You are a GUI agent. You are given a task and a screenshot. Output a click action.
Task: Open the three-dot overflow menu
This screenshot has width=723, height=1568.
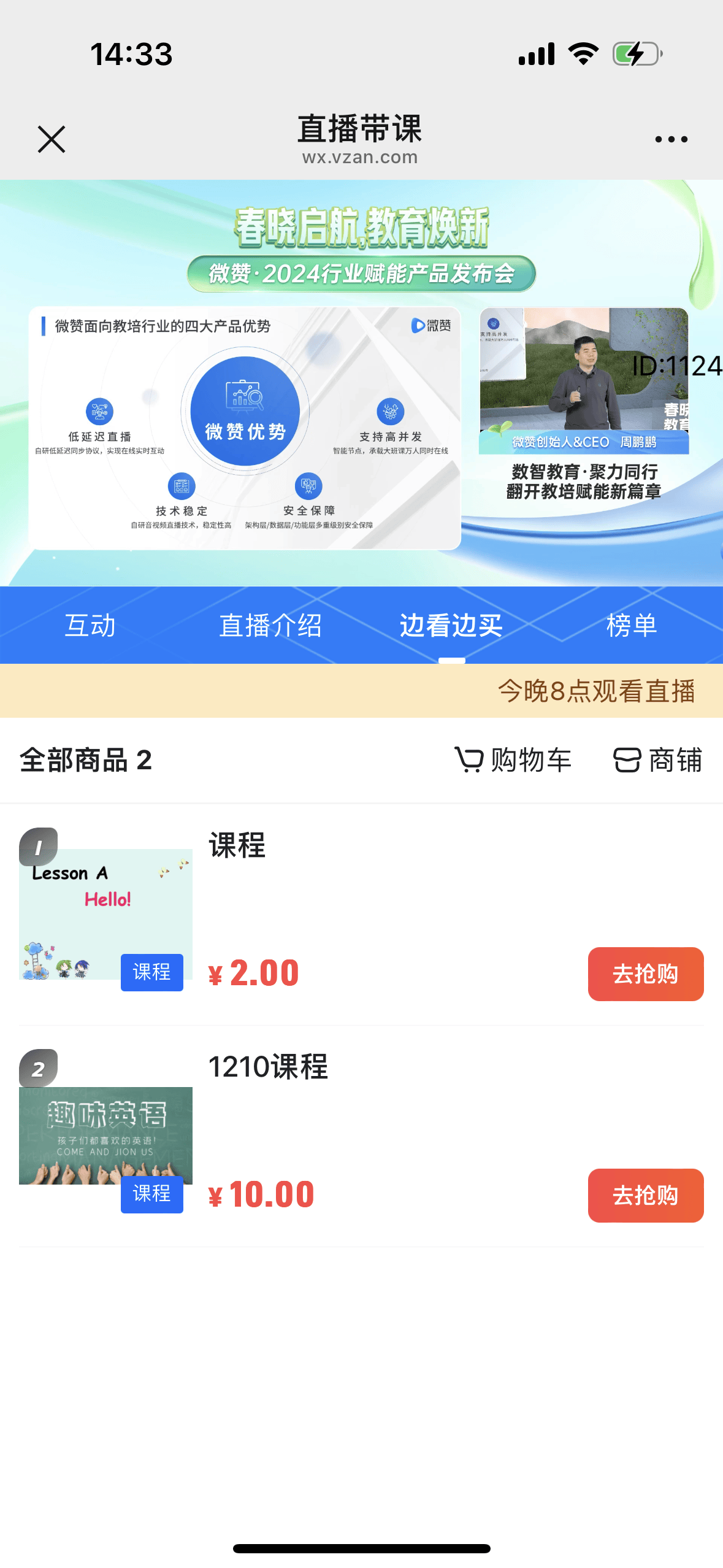[x=671, y=139]
